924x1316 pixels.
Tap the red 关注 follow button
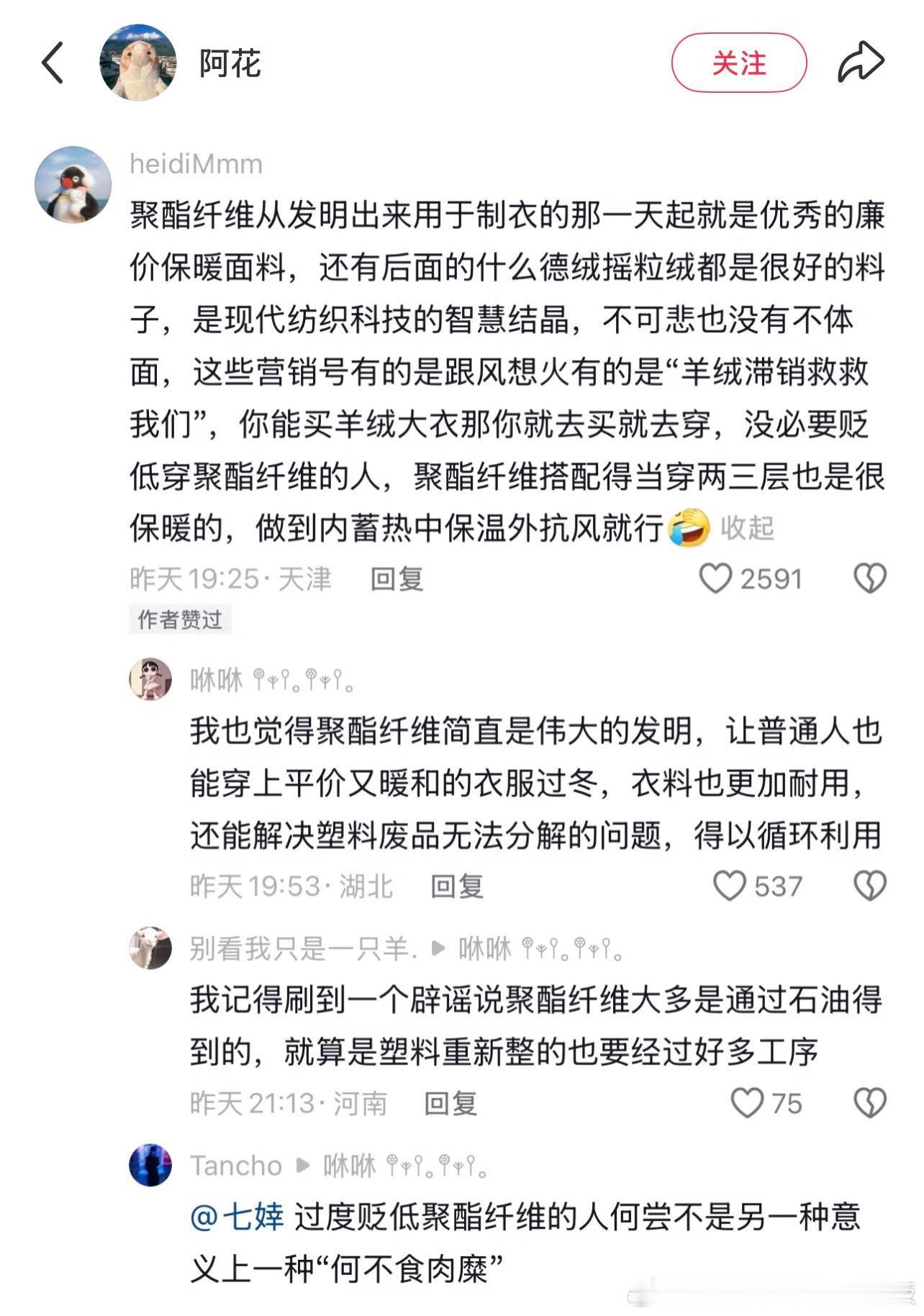pos(739,63)
